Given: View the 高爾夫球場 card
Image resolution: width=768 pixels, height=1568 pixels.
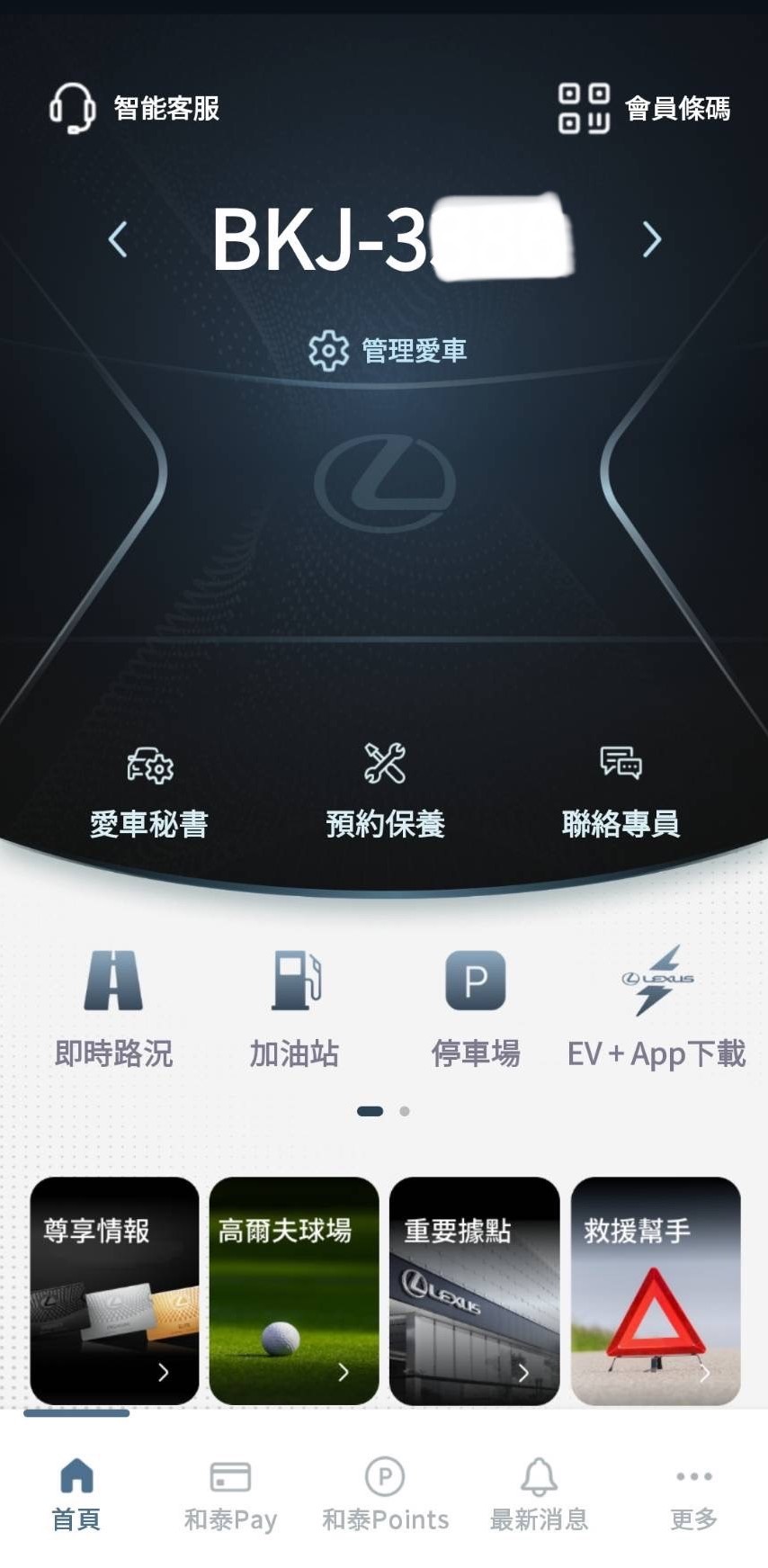Looking at the screenshot, I should (294, 1290).
